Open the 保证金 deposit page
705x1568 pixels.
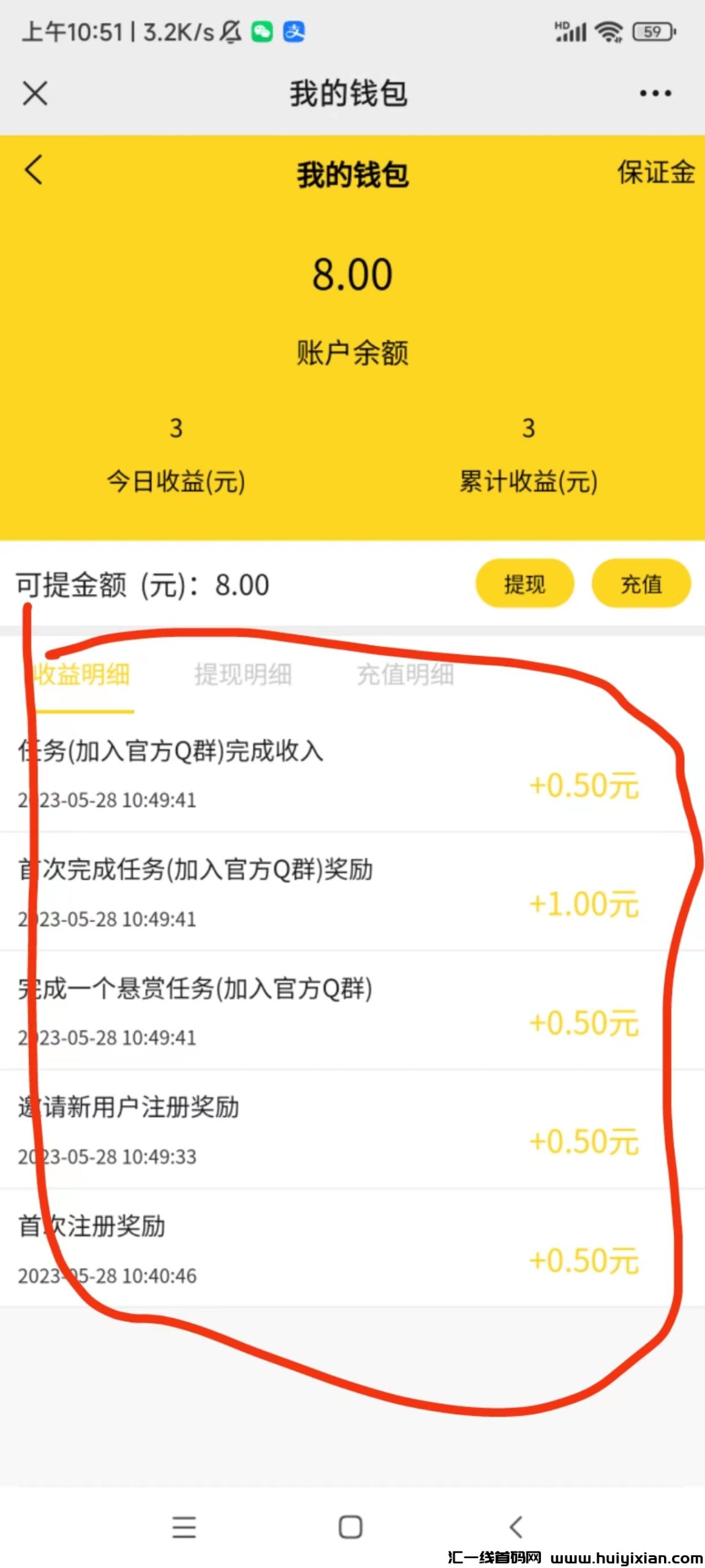(x=655, y=172)
